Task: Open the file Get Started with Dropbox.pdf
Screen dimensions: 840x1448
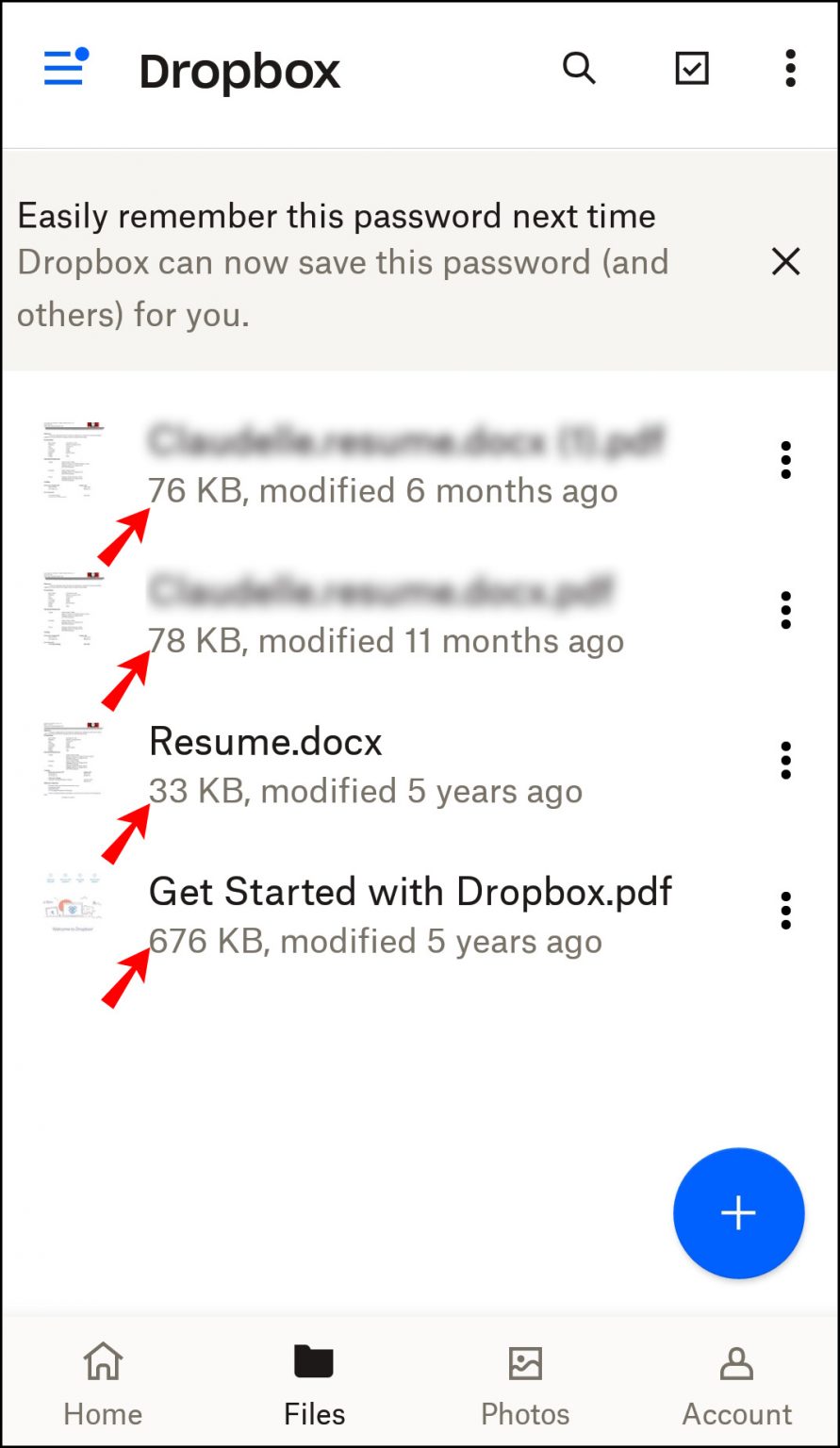Action: (410, 891)
